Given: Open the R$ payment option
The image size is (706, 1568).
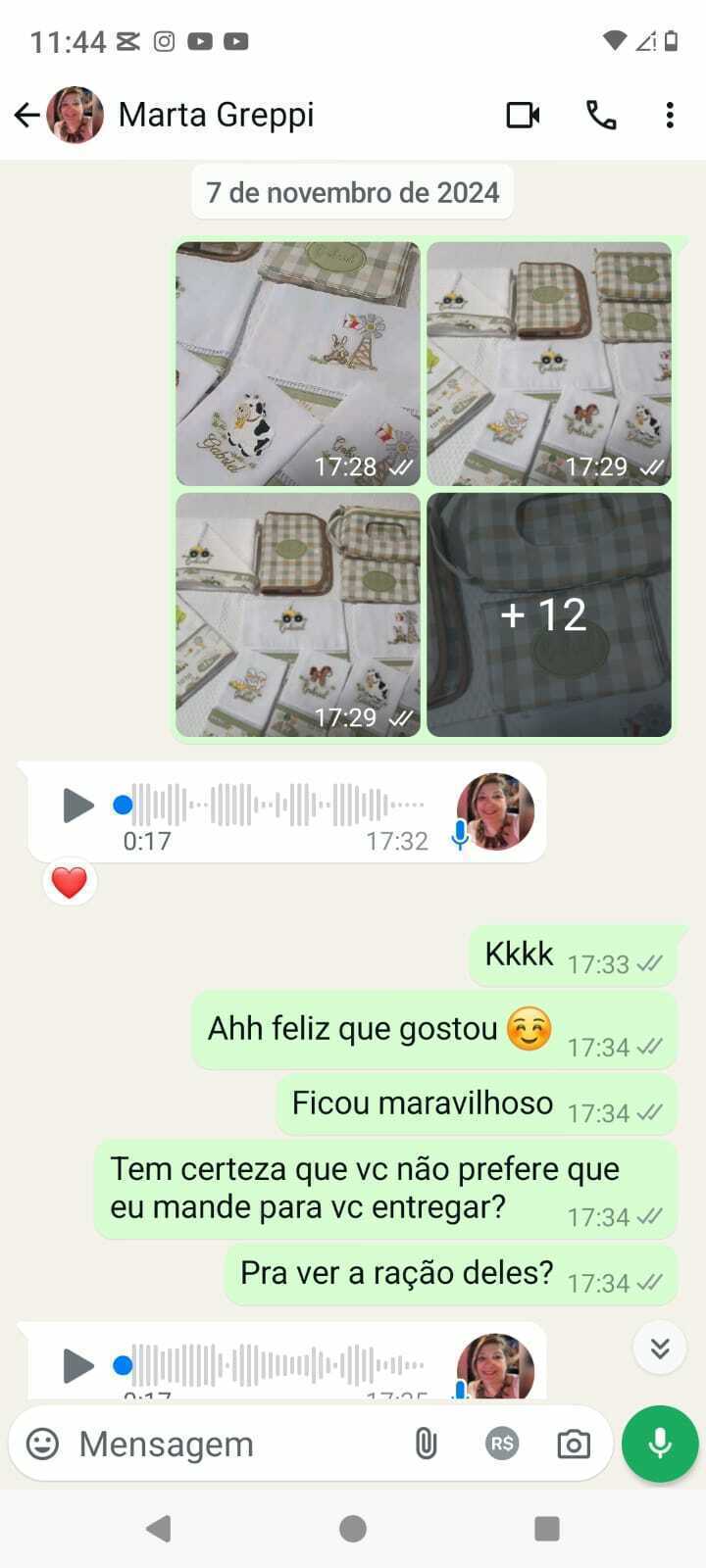Looking at the screenshot, I should pyautogui.click(x=502, y=1444).
